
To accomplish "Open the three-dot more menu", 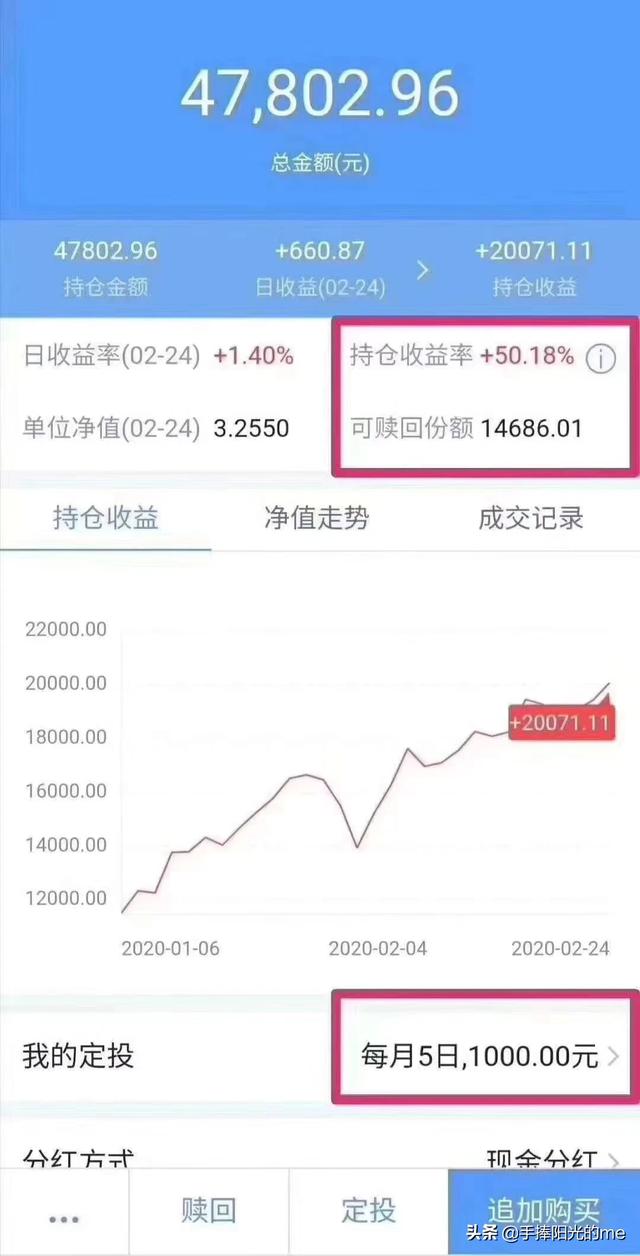I will 64,1213.
